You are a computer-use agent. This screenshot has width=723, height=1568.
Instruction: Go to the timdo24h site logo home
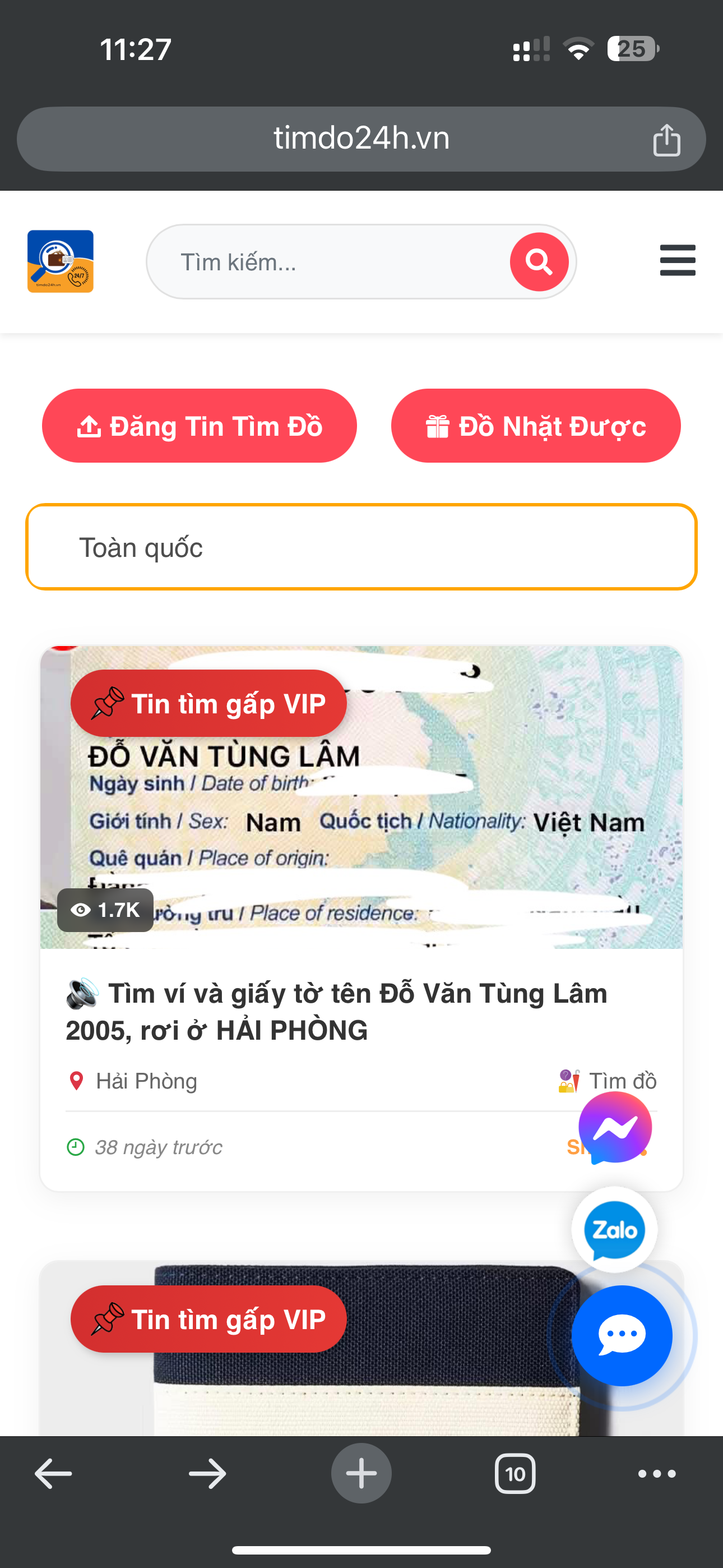click(x=61, y=261)
